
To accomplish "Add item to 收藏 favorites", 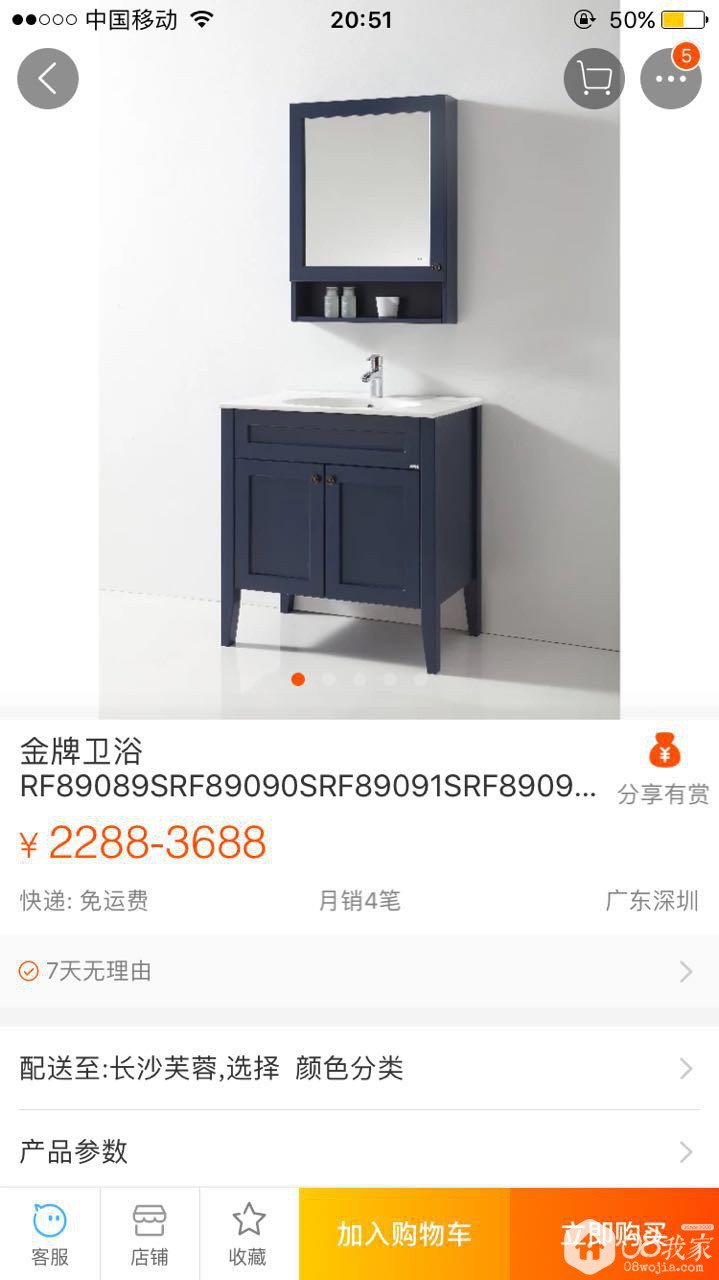I will [248, 1234].
